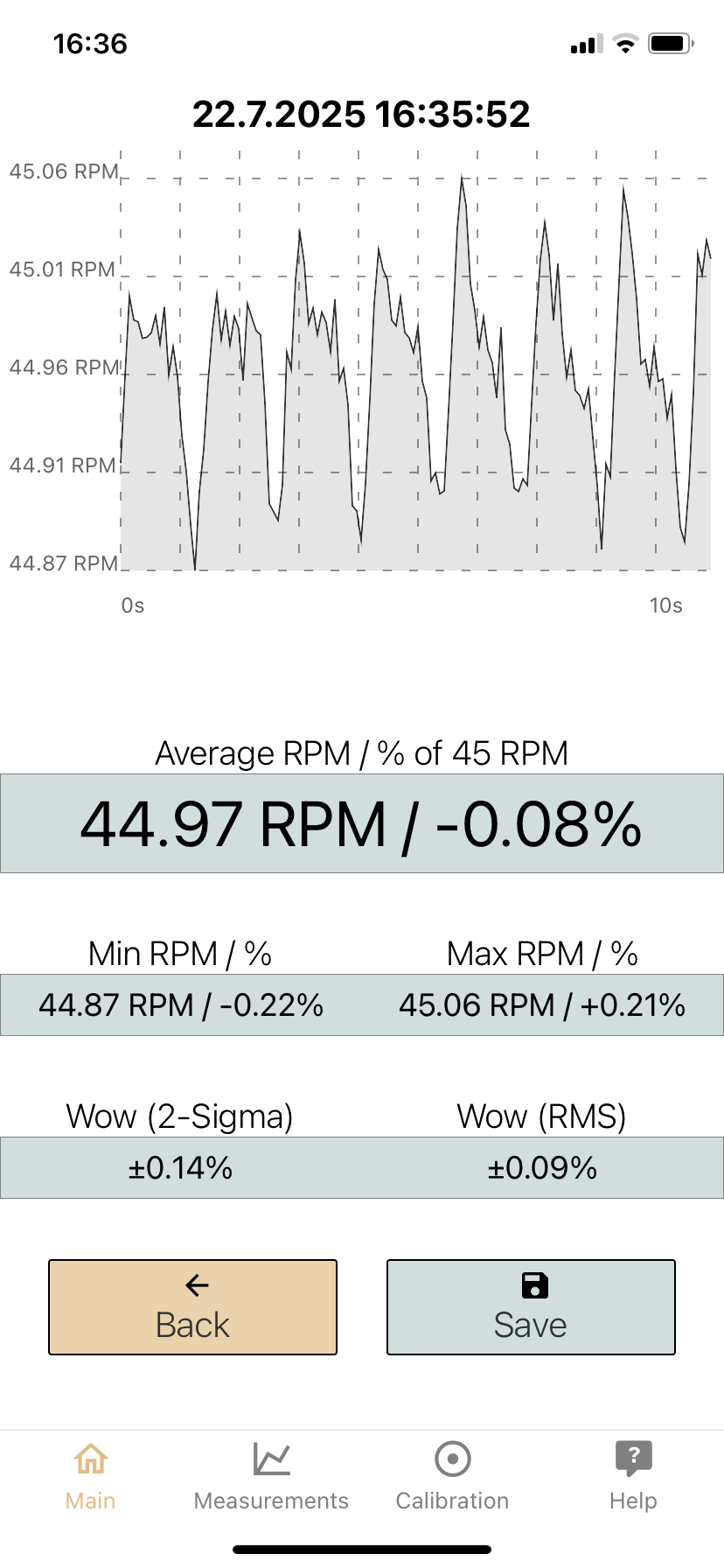Save this RPM measurement
Image resolution: width=724 pixels, height=1568 pixels.
(x=531, y=1307)
